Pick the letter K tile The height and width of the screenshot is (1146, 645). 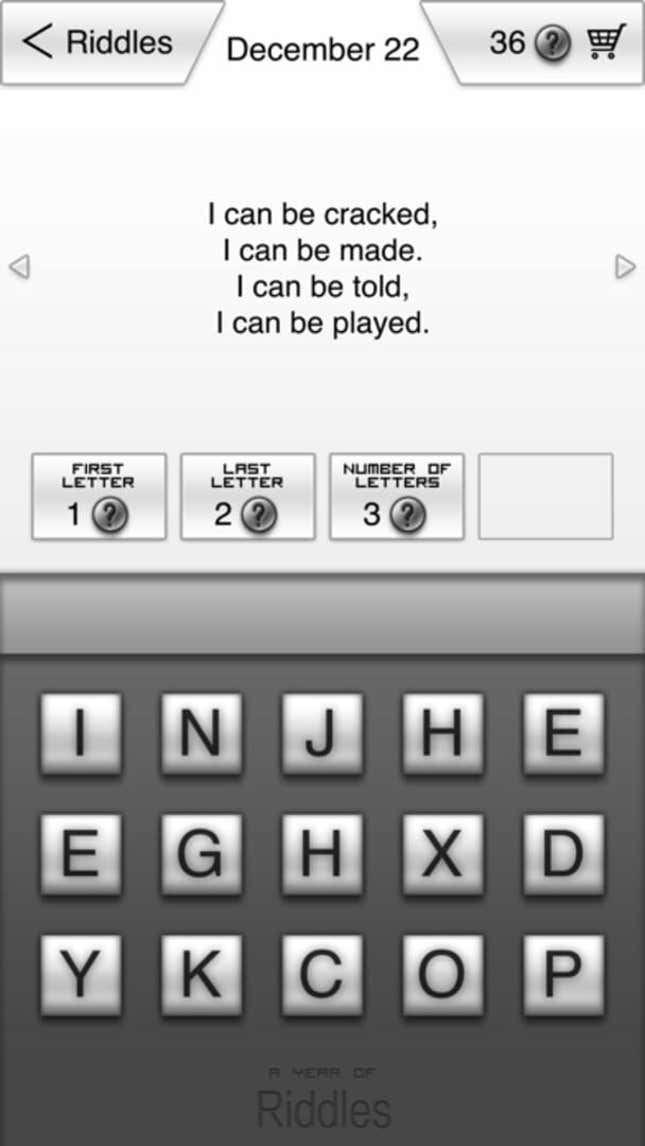click(202, 975)
